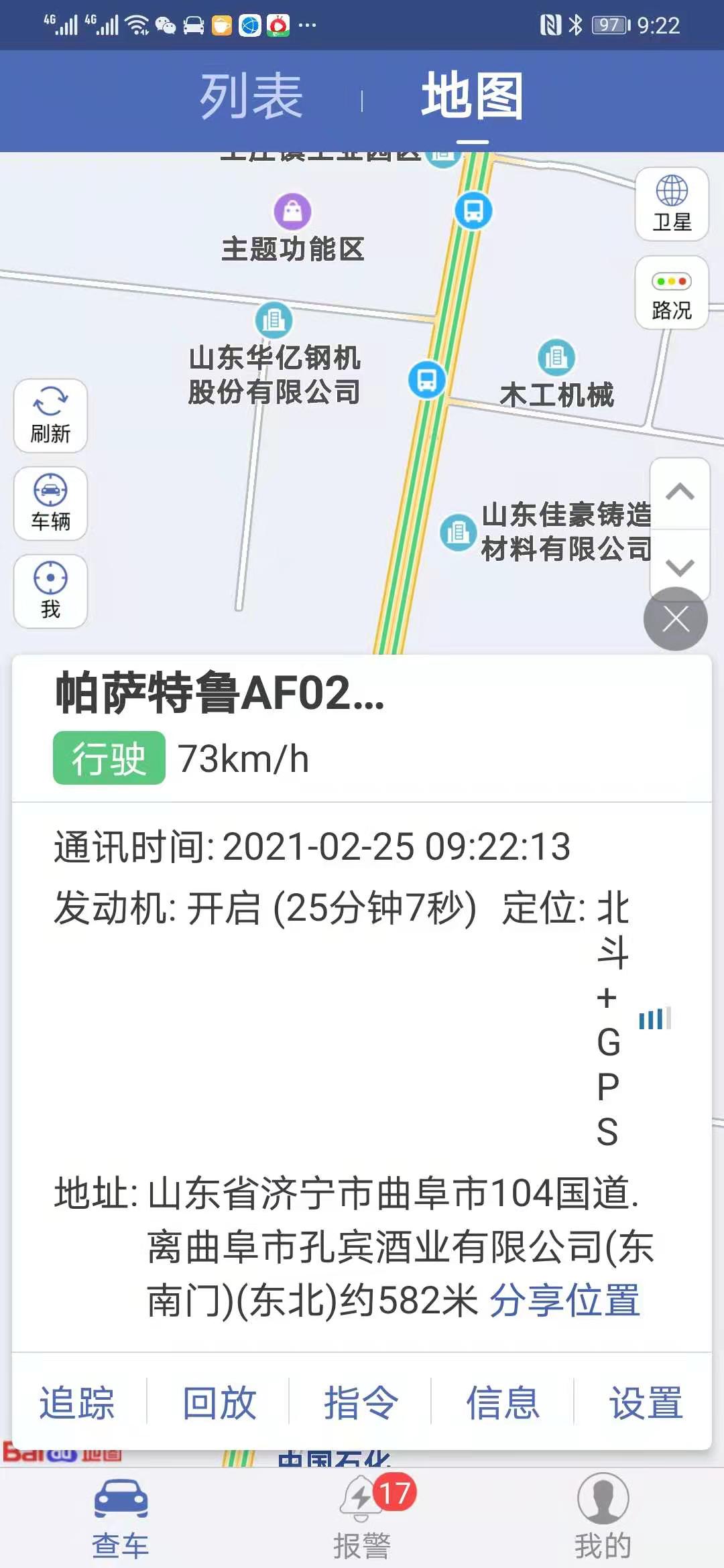Screen dimensions: 724x1568
Task: Go to next vehicle with down chevron
Action: [x=680, y=567]
